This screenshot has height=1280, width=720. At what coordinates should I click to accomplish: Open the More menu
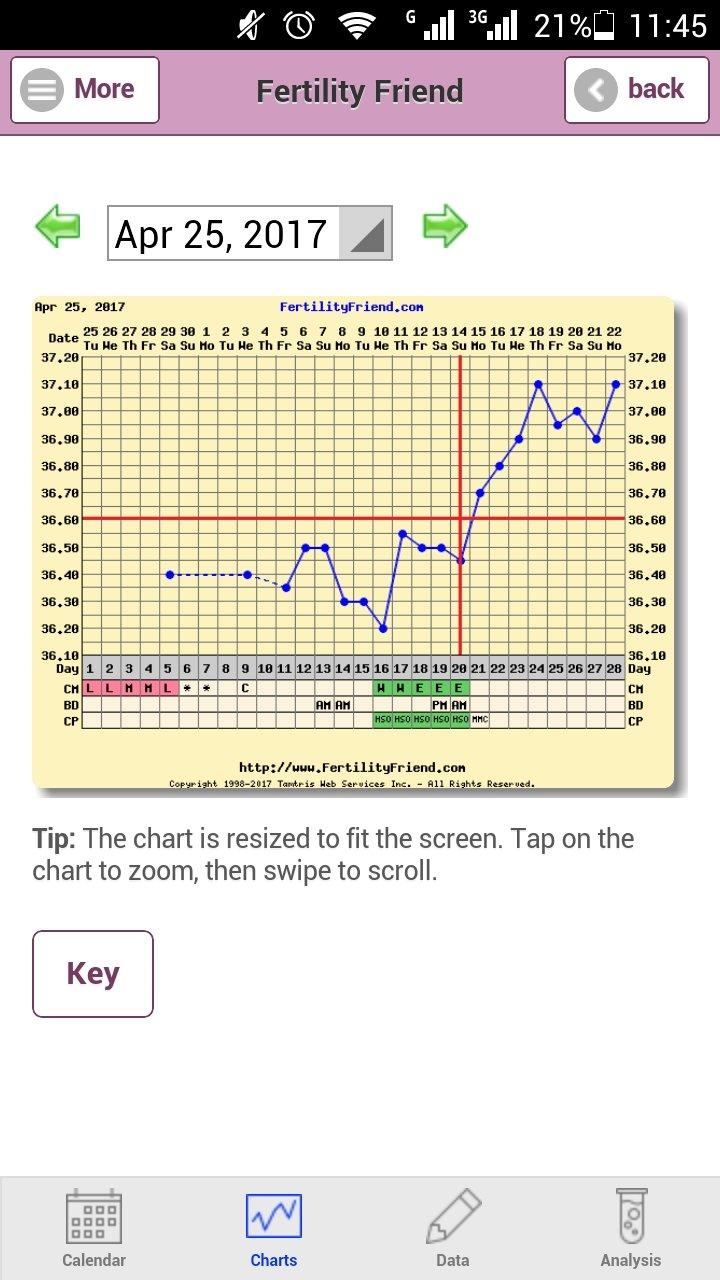pyautogui.click(x=85, y=90)
